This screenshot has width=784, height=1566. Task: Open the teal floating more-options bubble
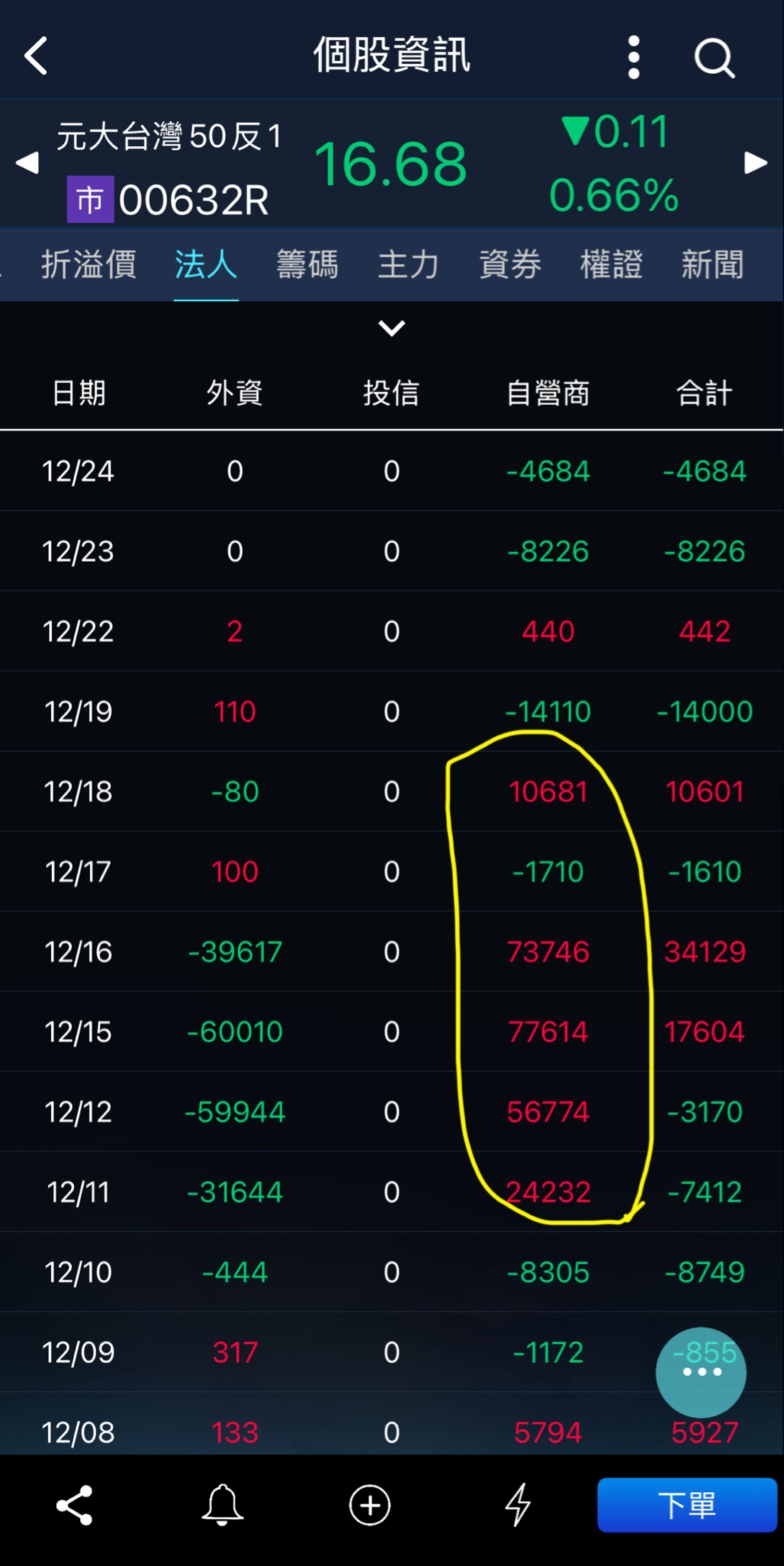[x=701, y=1371]
